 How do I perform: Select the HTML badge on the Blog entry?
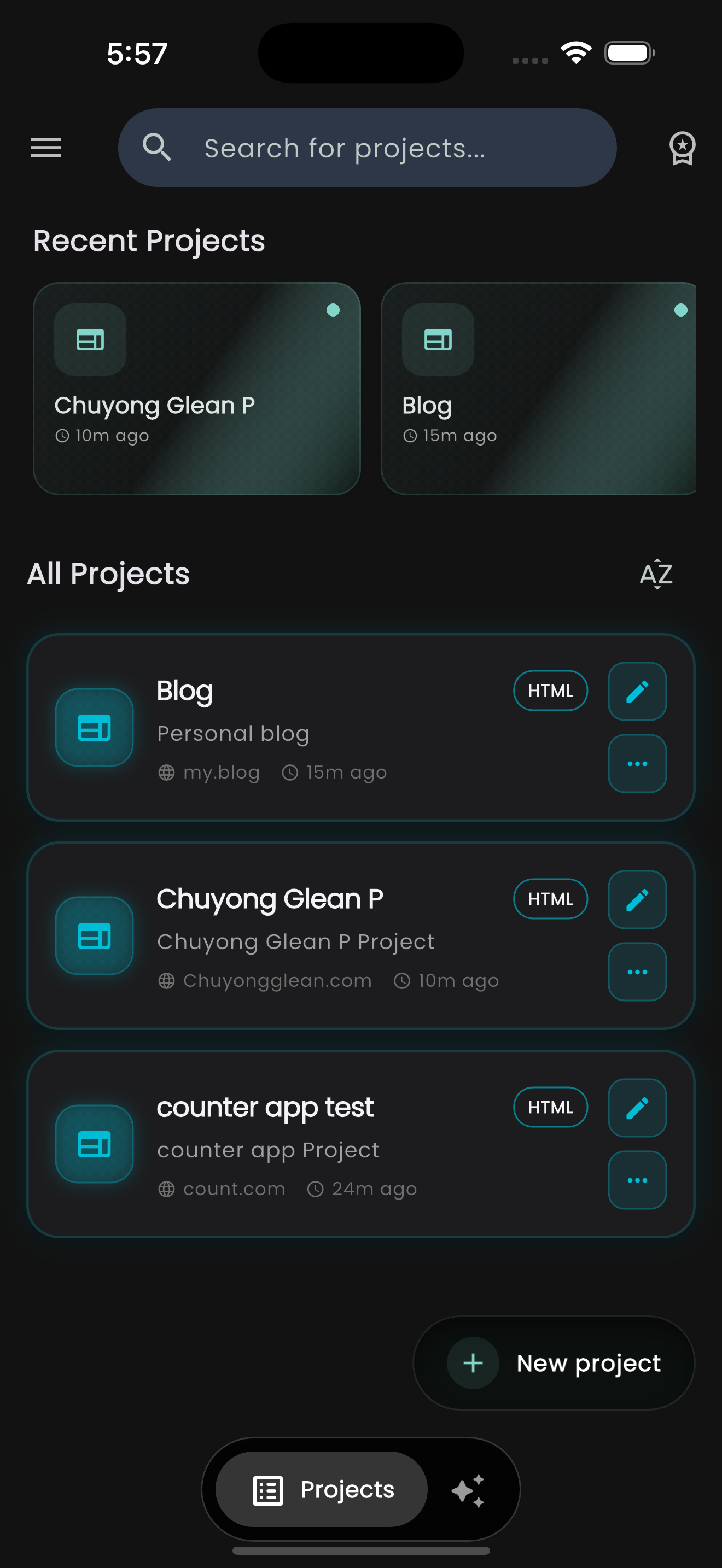(x=550, y=691)
